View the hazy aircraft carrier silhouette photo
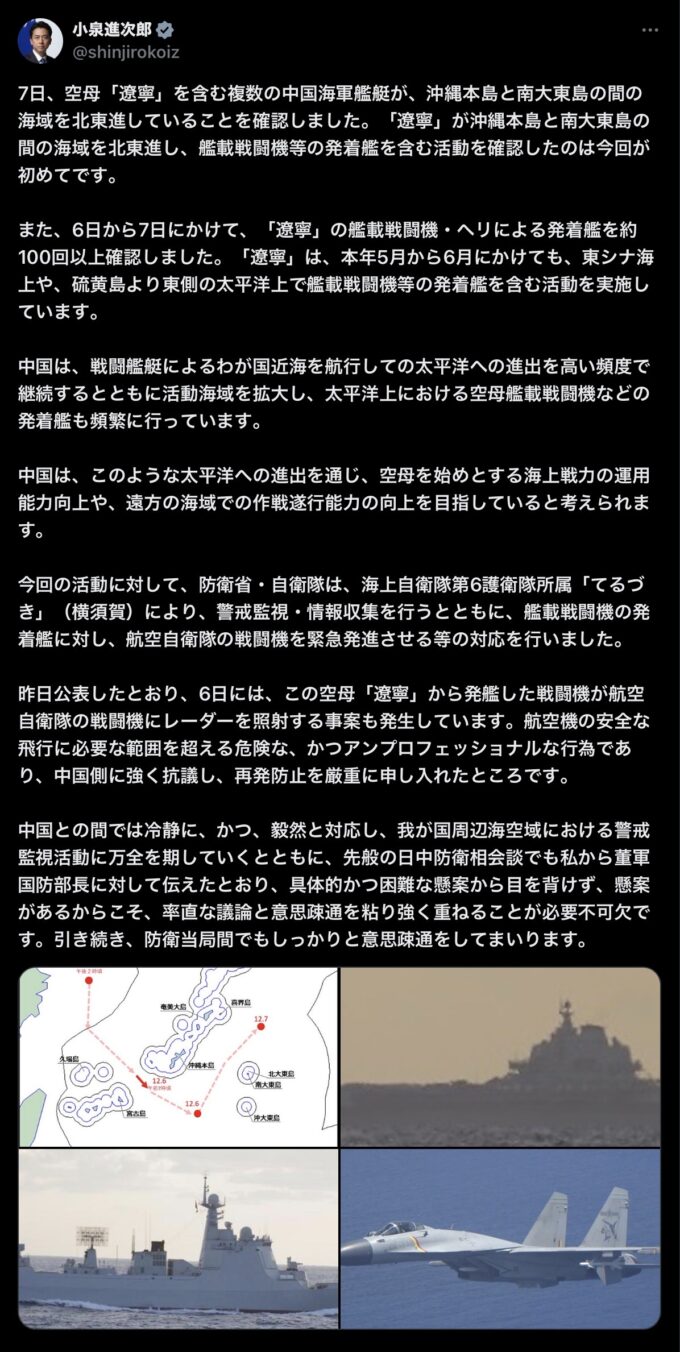This screenshot has width=680, height=1352. tap(500, 1056)
